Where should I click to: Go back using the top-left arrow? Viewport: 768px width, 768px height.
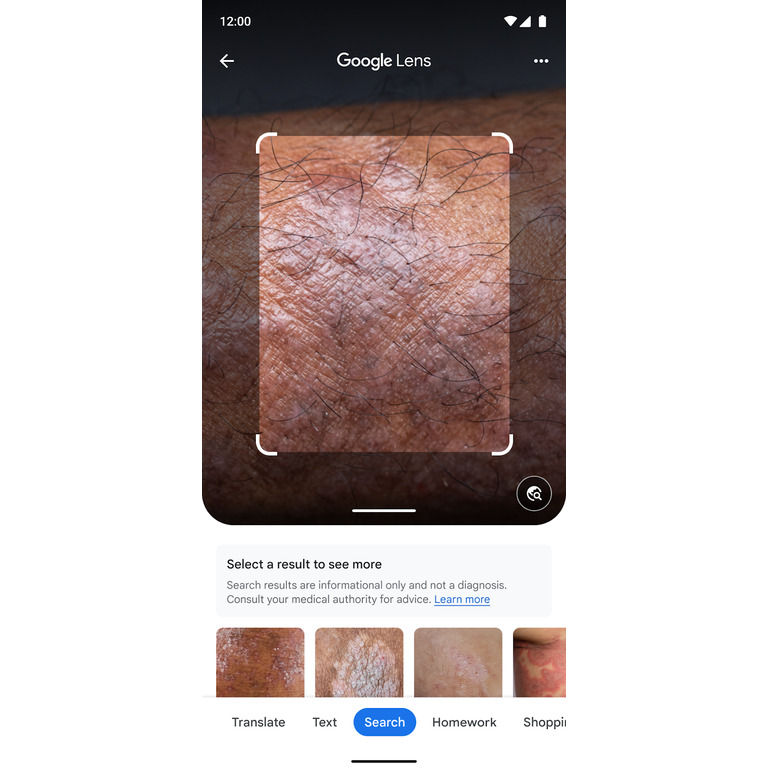(x=227, y=61)
